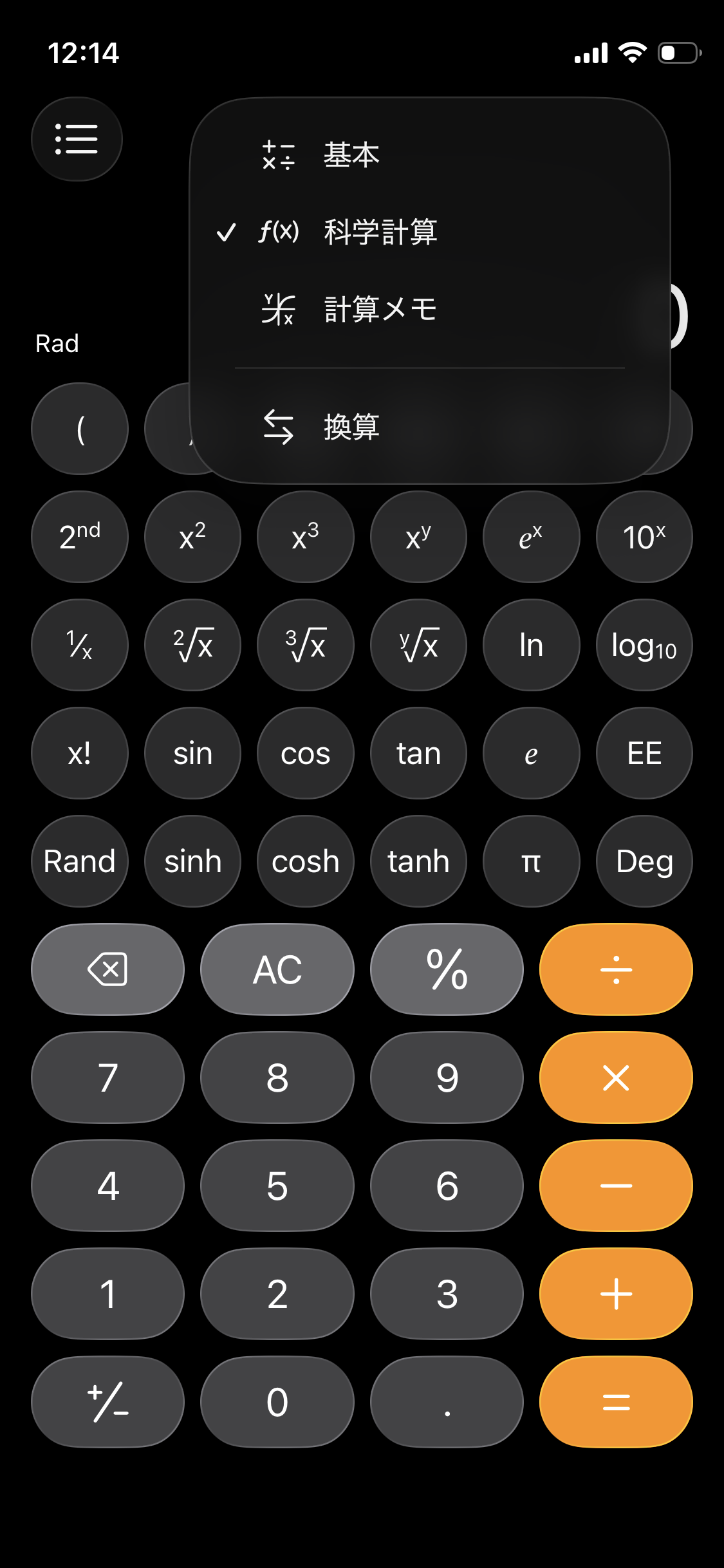Tap the sin key
The image size is (724, 1568).
(x=192, y=753)
